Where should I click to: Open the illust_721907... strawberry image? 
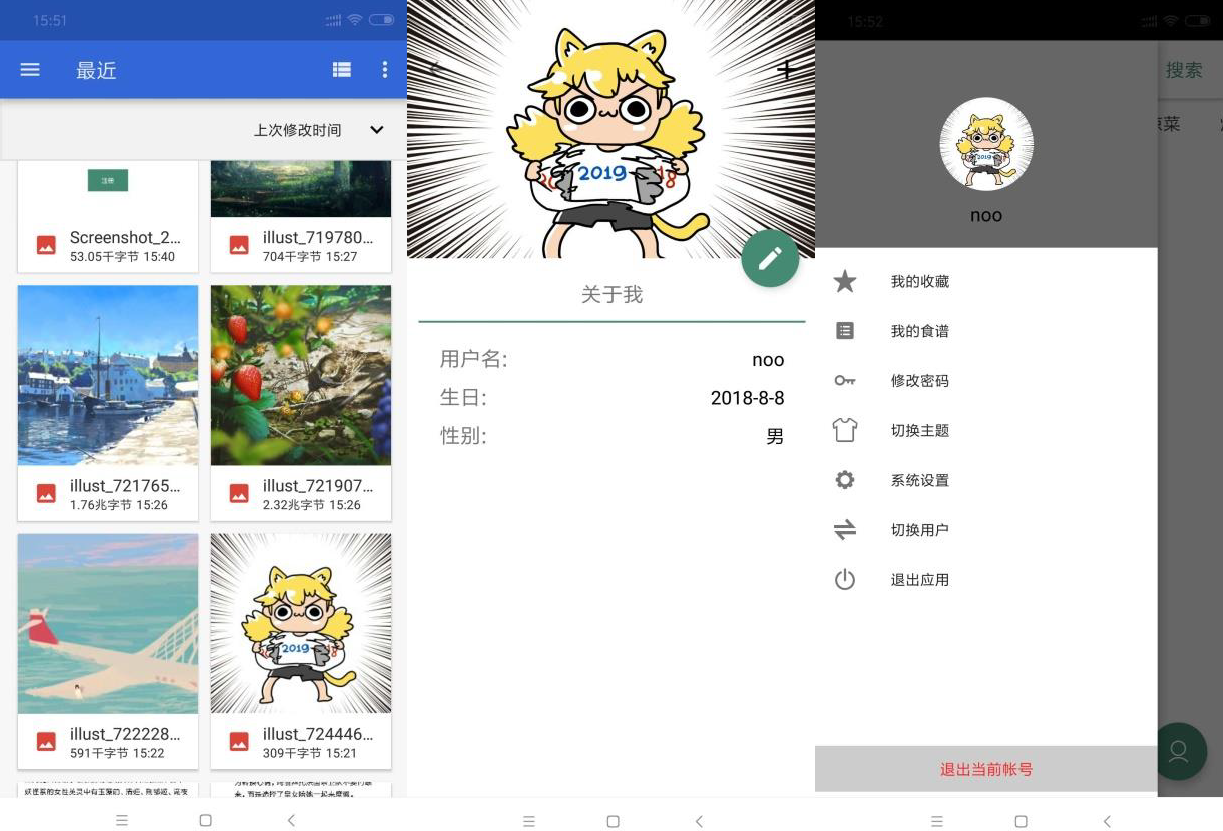pyautogui.click(x=300, y=400)
